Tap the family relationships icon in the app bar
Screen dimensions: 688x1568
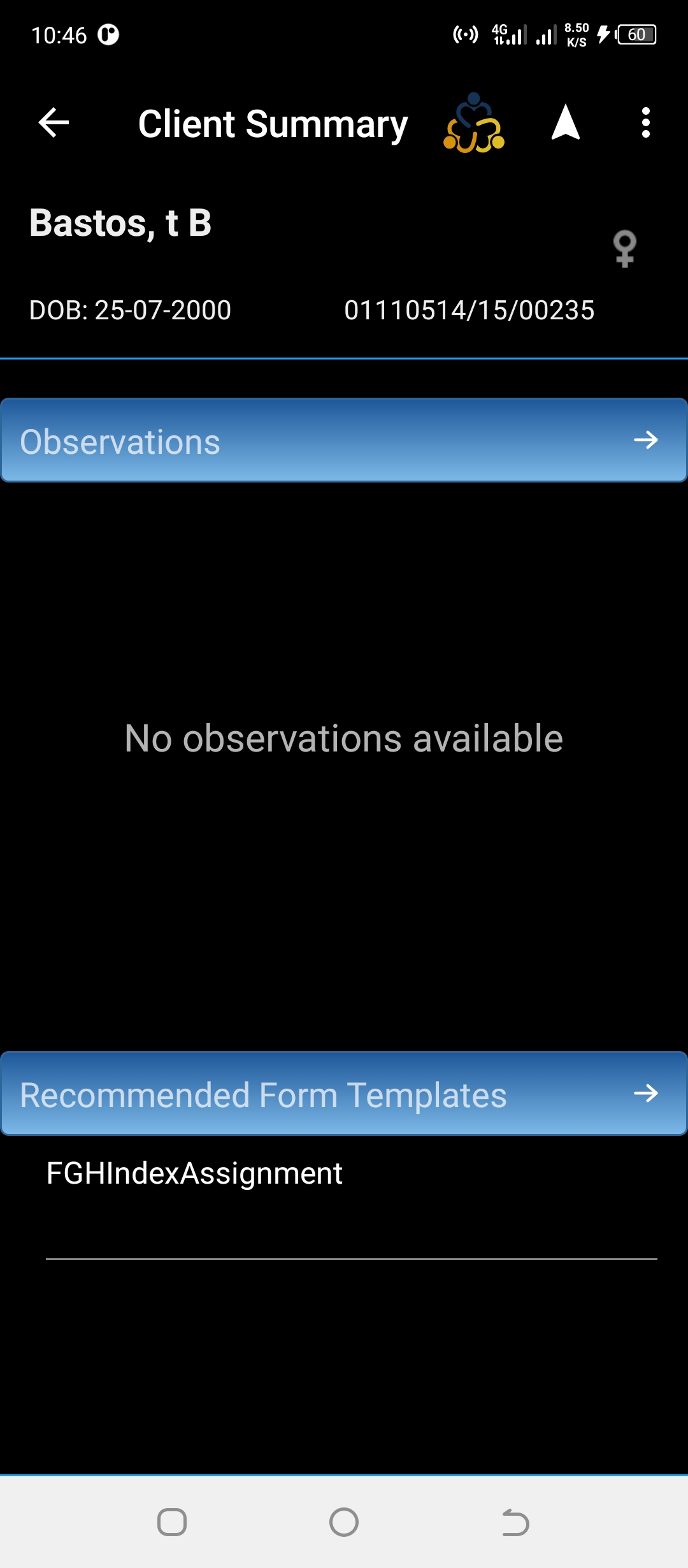474,122
